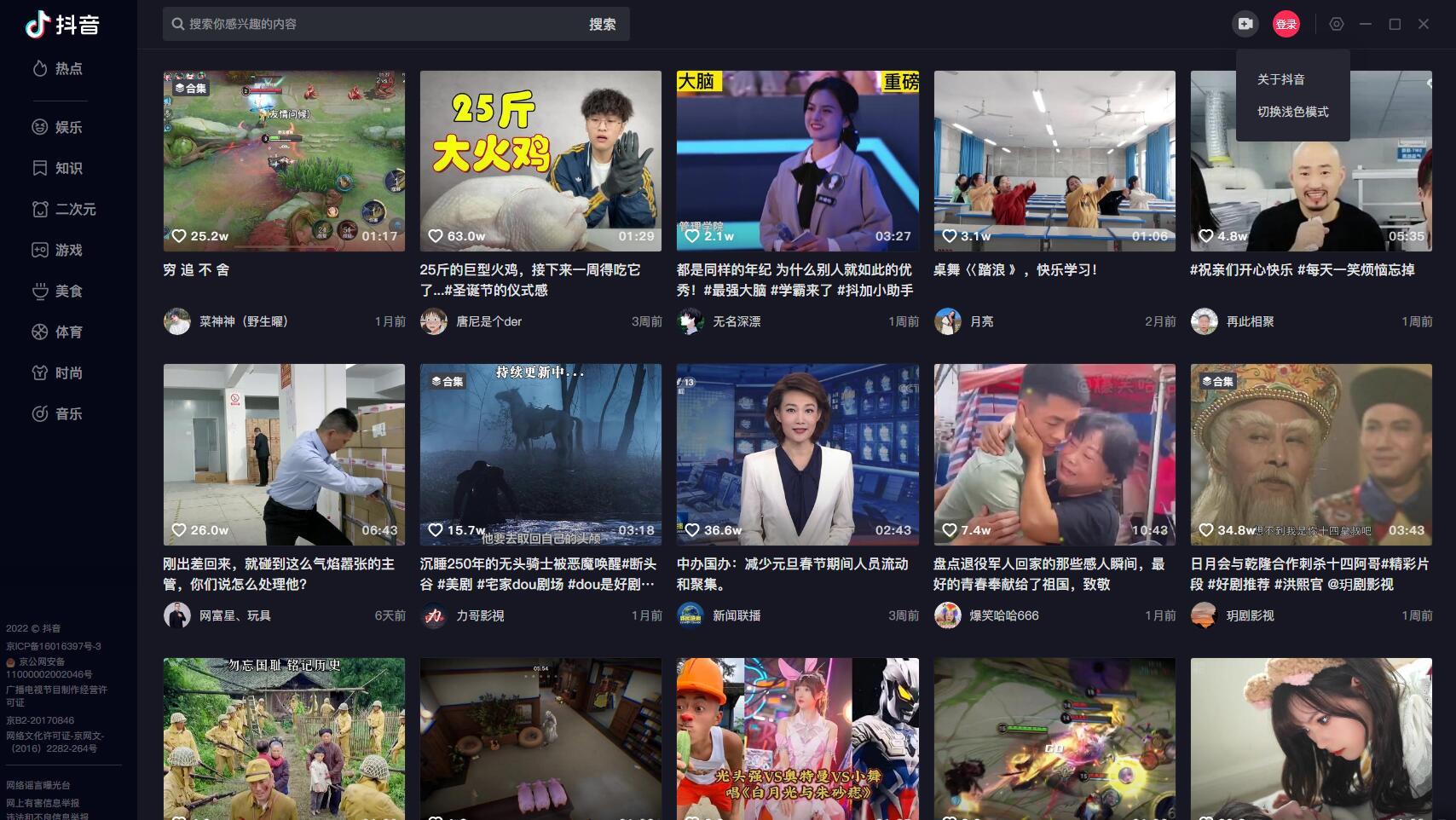The image size is (1456, 820).
Task: Choose 切换浅色模式 to switch light mode
Action: pyautogui.click(x=1292, y=112)
